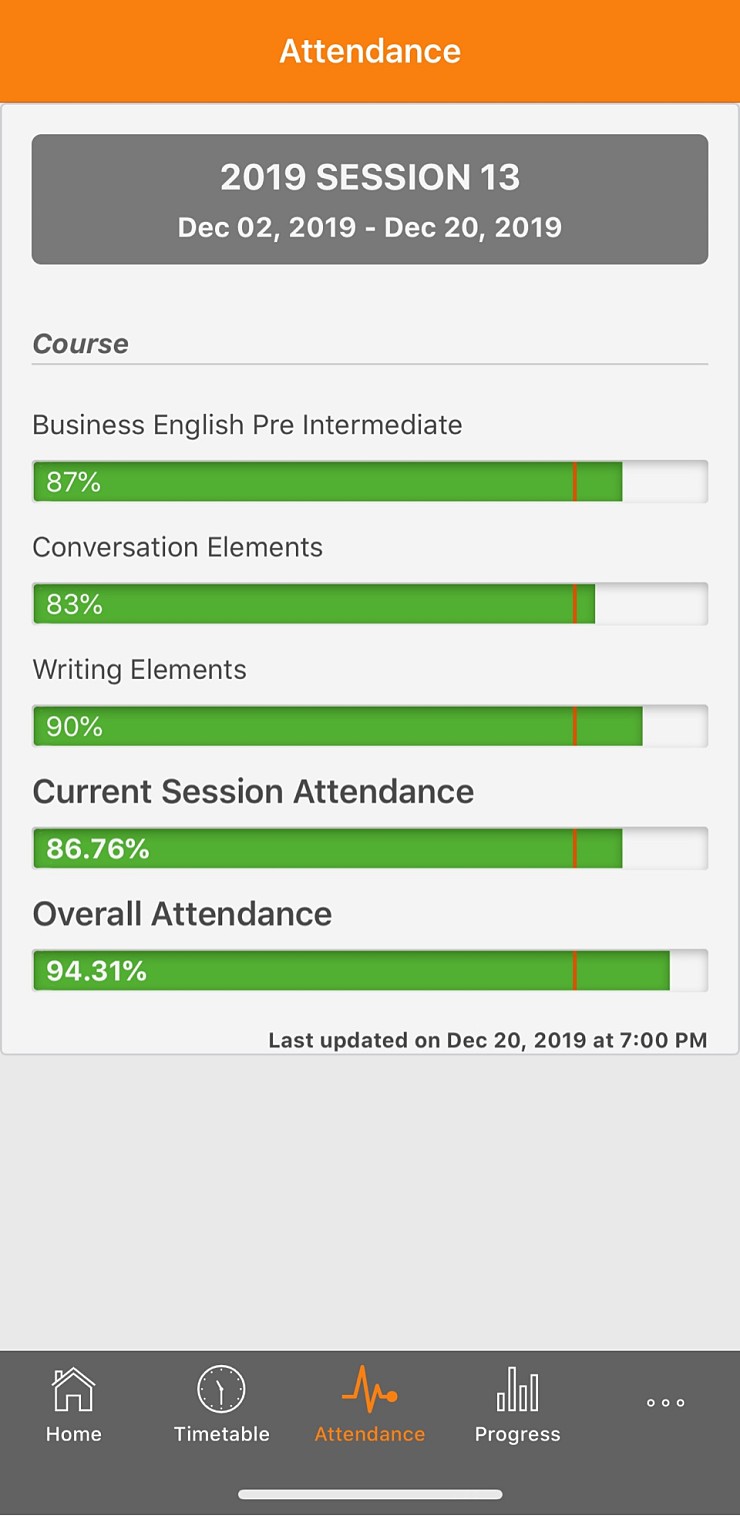This screenshot has height=1516, width=740.
Task: Go to the Home tab
Action: point(74,1405)
